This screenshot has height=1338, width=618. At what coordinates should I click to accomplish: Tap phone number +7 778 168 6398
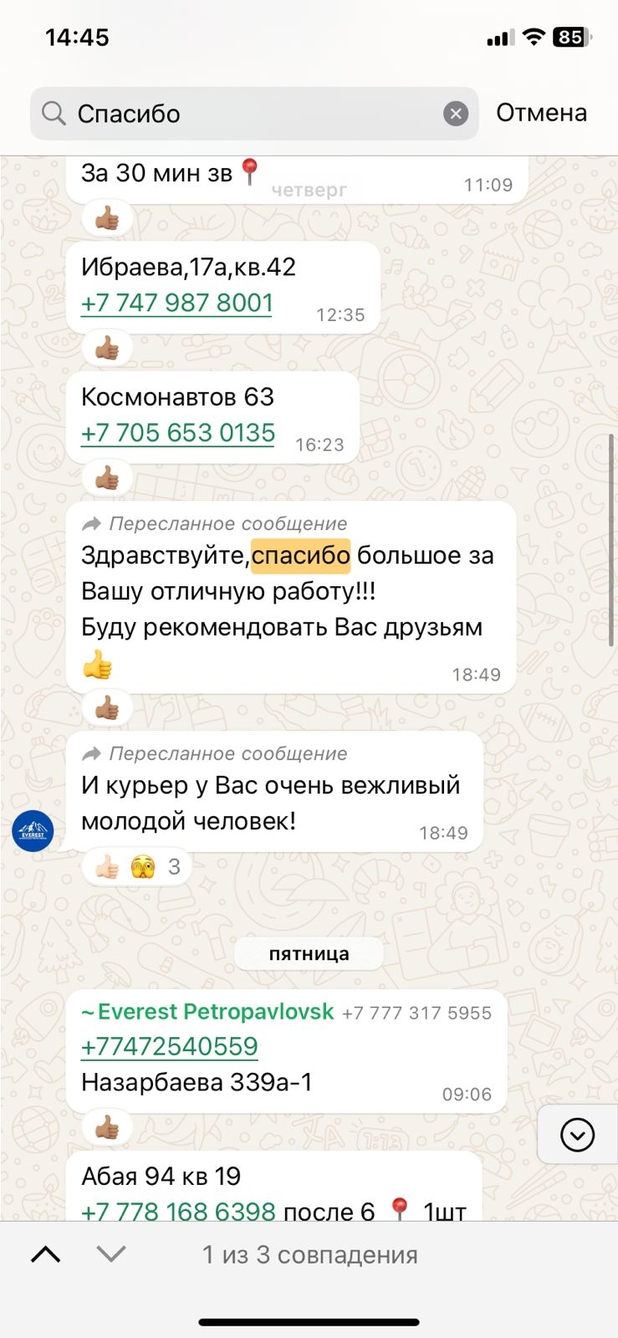(178, 1212)
